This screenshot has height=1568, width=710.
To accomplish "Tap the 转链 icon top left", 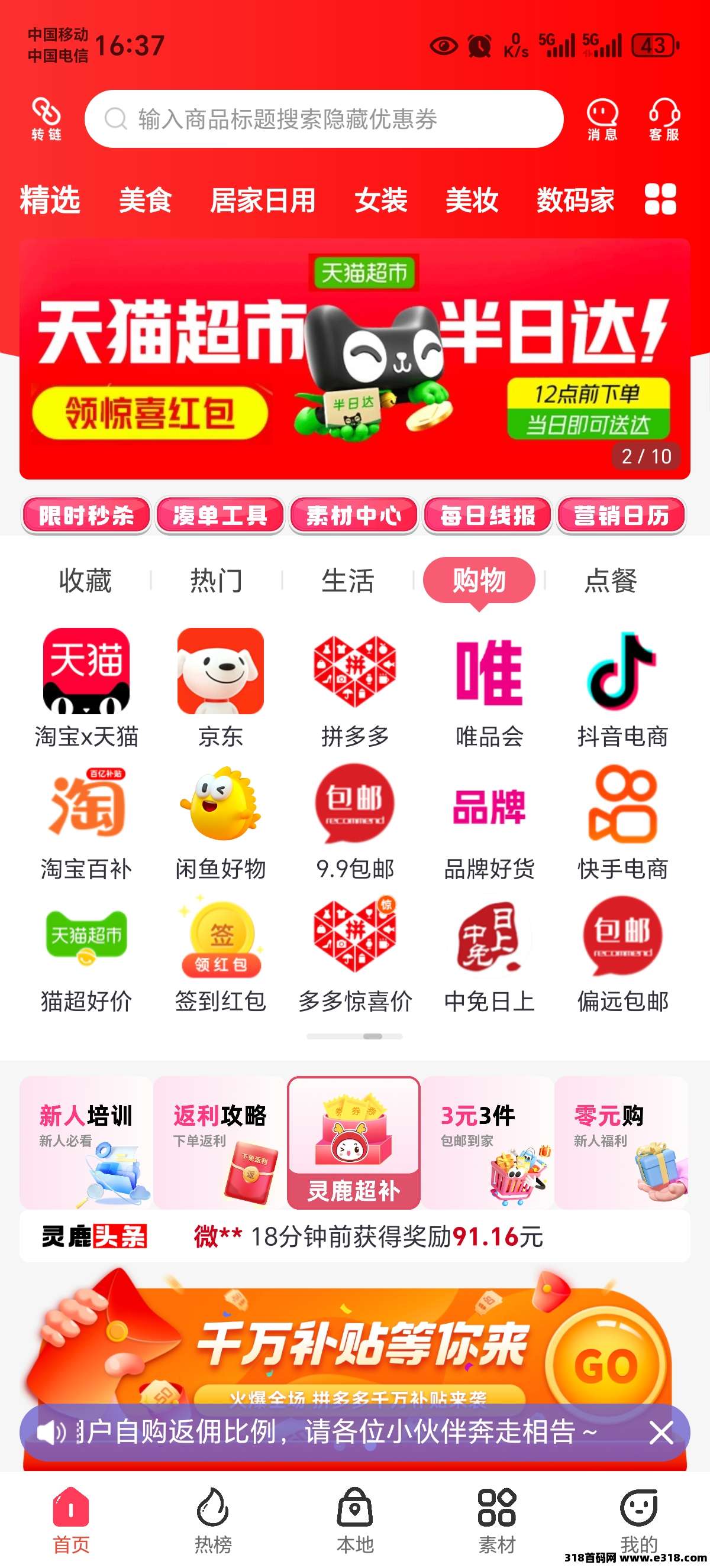I will coord(47,119).
